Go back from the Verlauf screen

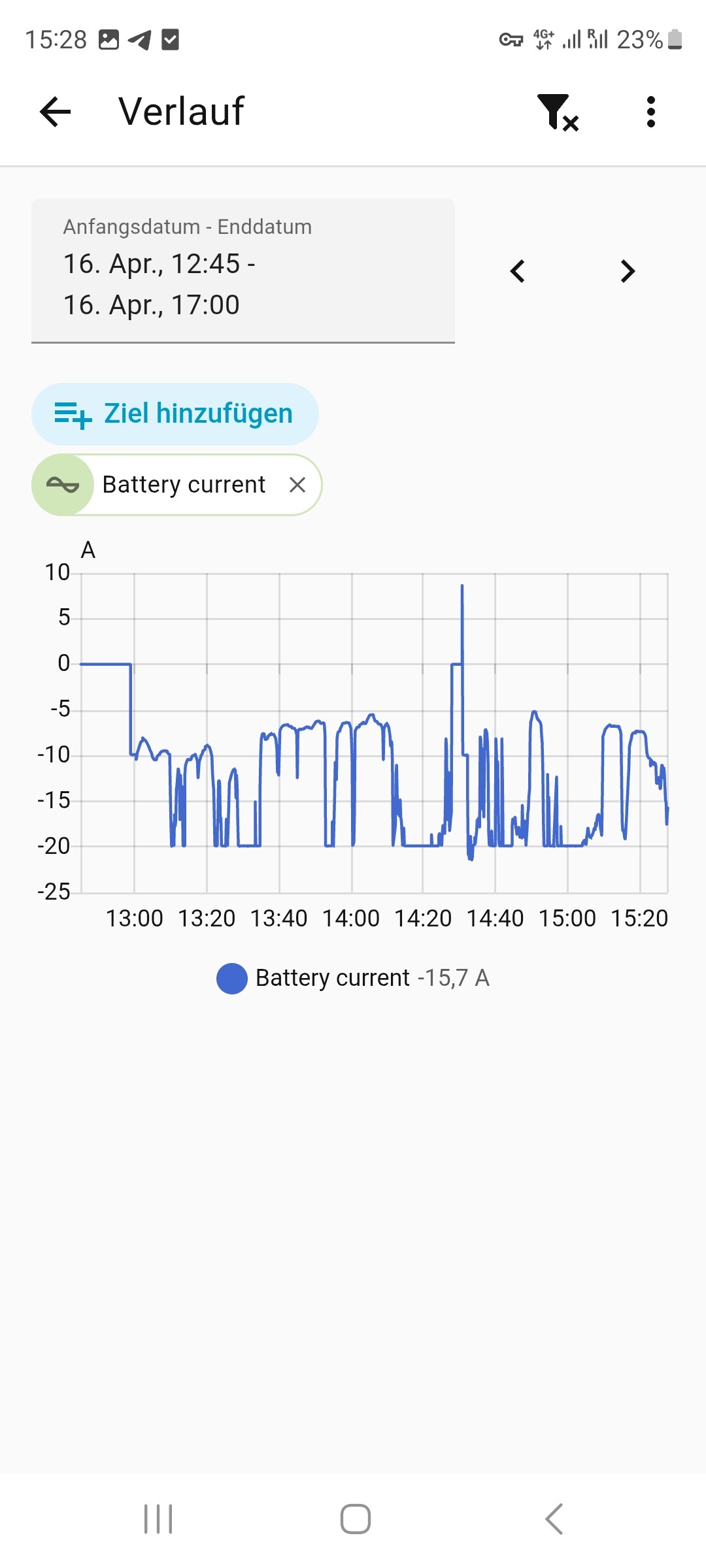coord(56,112)
